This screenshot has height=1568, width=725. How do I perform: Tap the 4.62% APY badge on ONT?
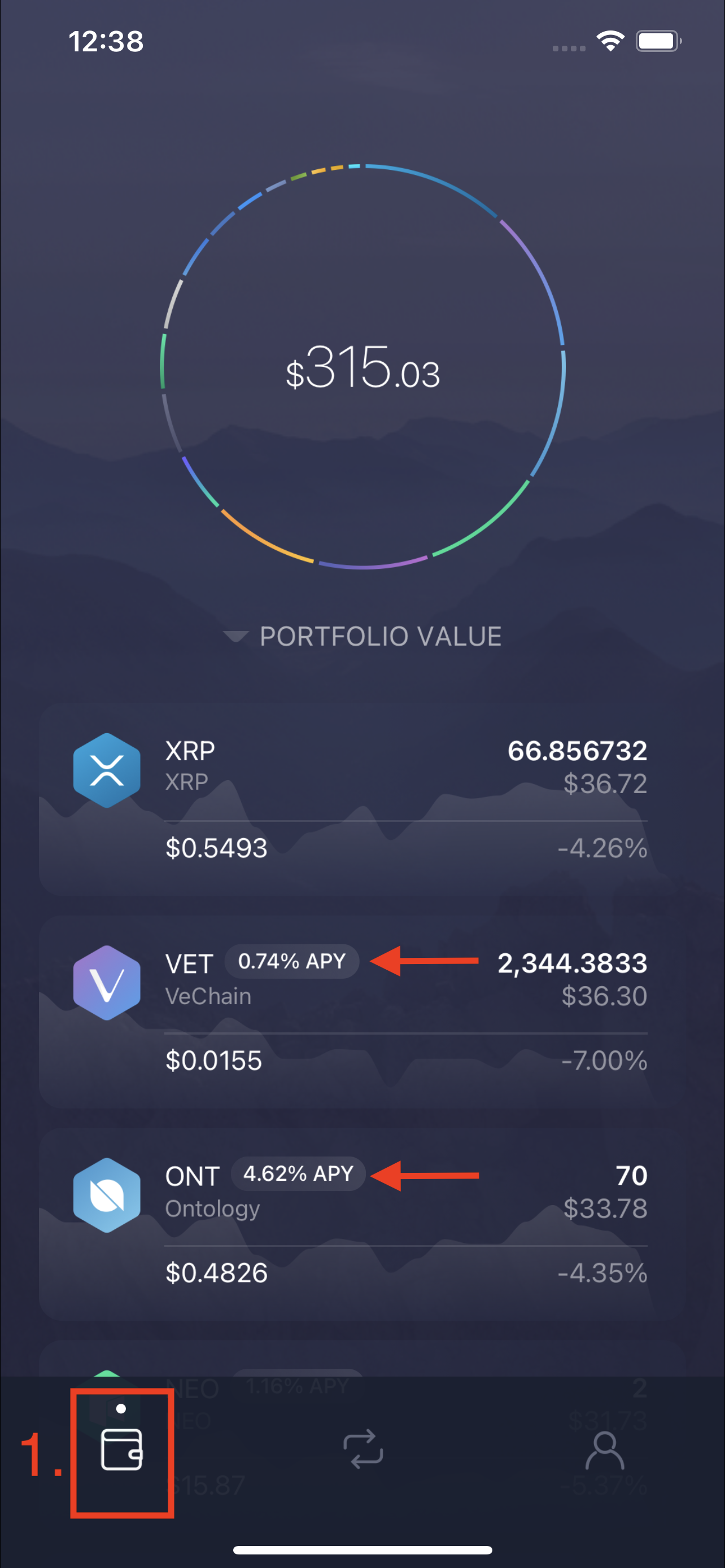298,1173
